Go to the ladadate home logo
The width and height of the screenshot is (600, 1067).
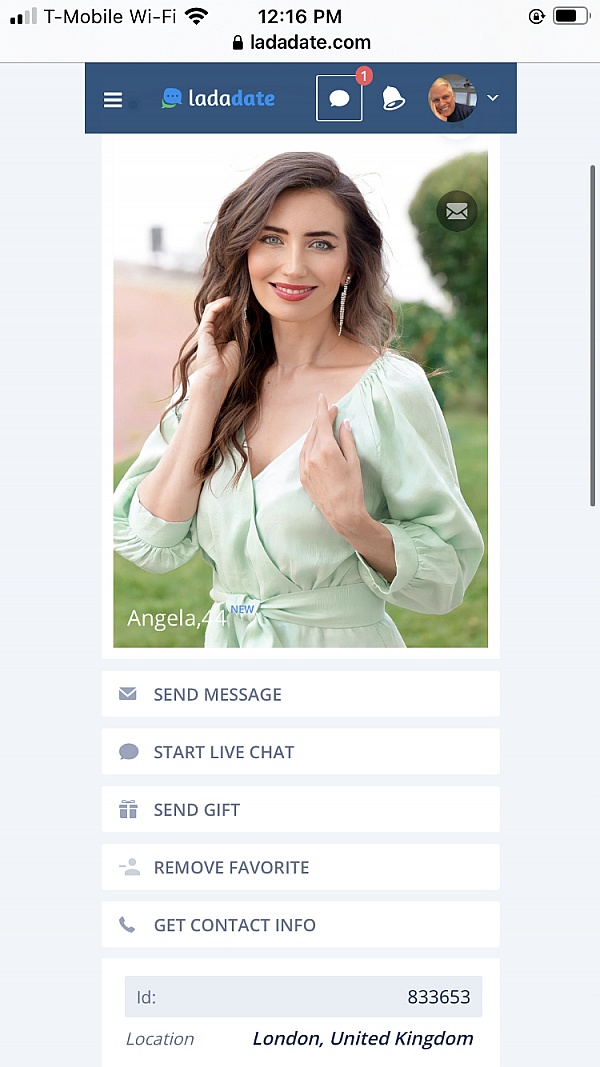pyautogui.click(x=219, y=98)
